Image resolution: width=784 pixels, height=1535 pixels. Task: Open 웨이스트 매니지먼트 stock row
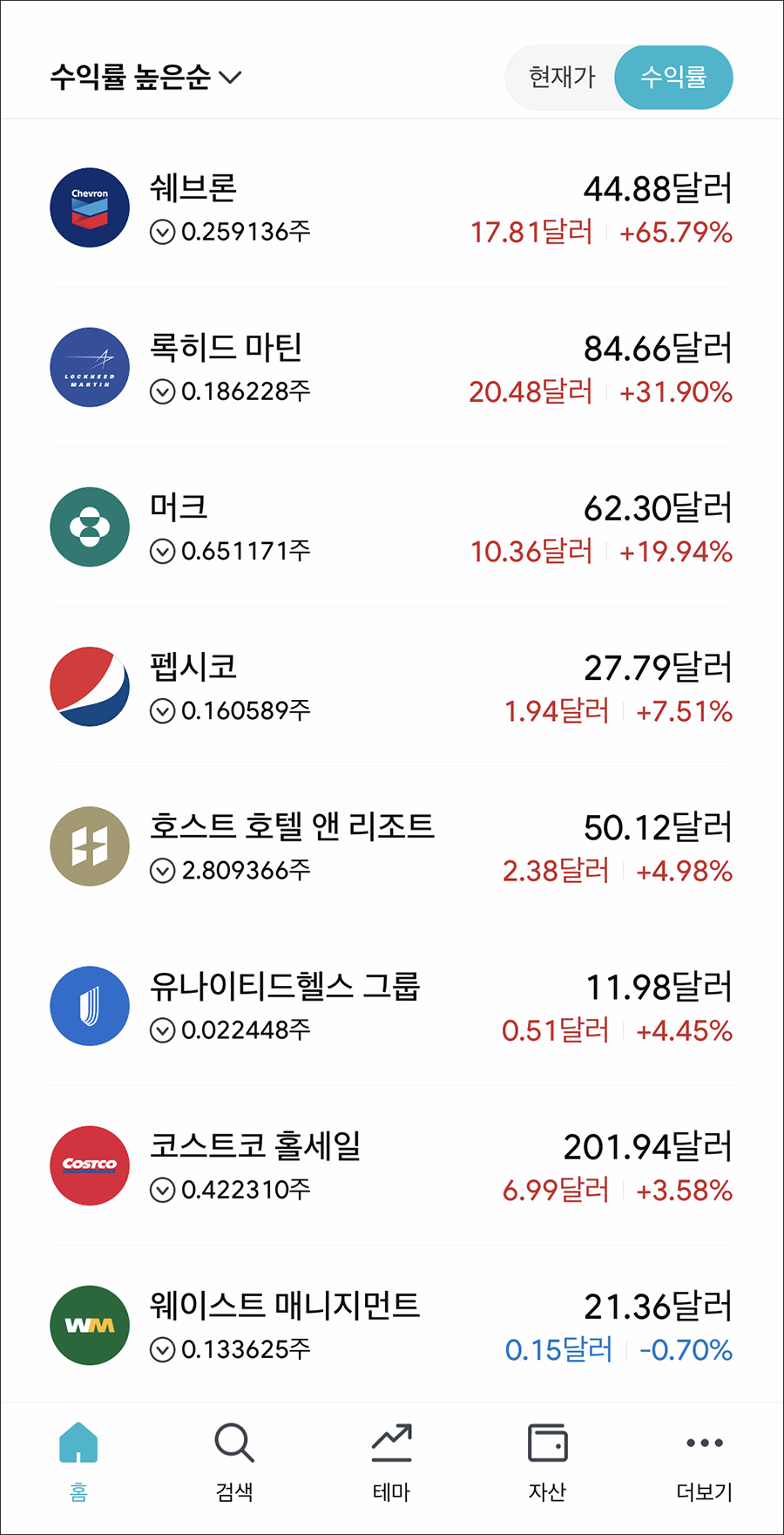pyautogui.click(x=391, y=1325)
